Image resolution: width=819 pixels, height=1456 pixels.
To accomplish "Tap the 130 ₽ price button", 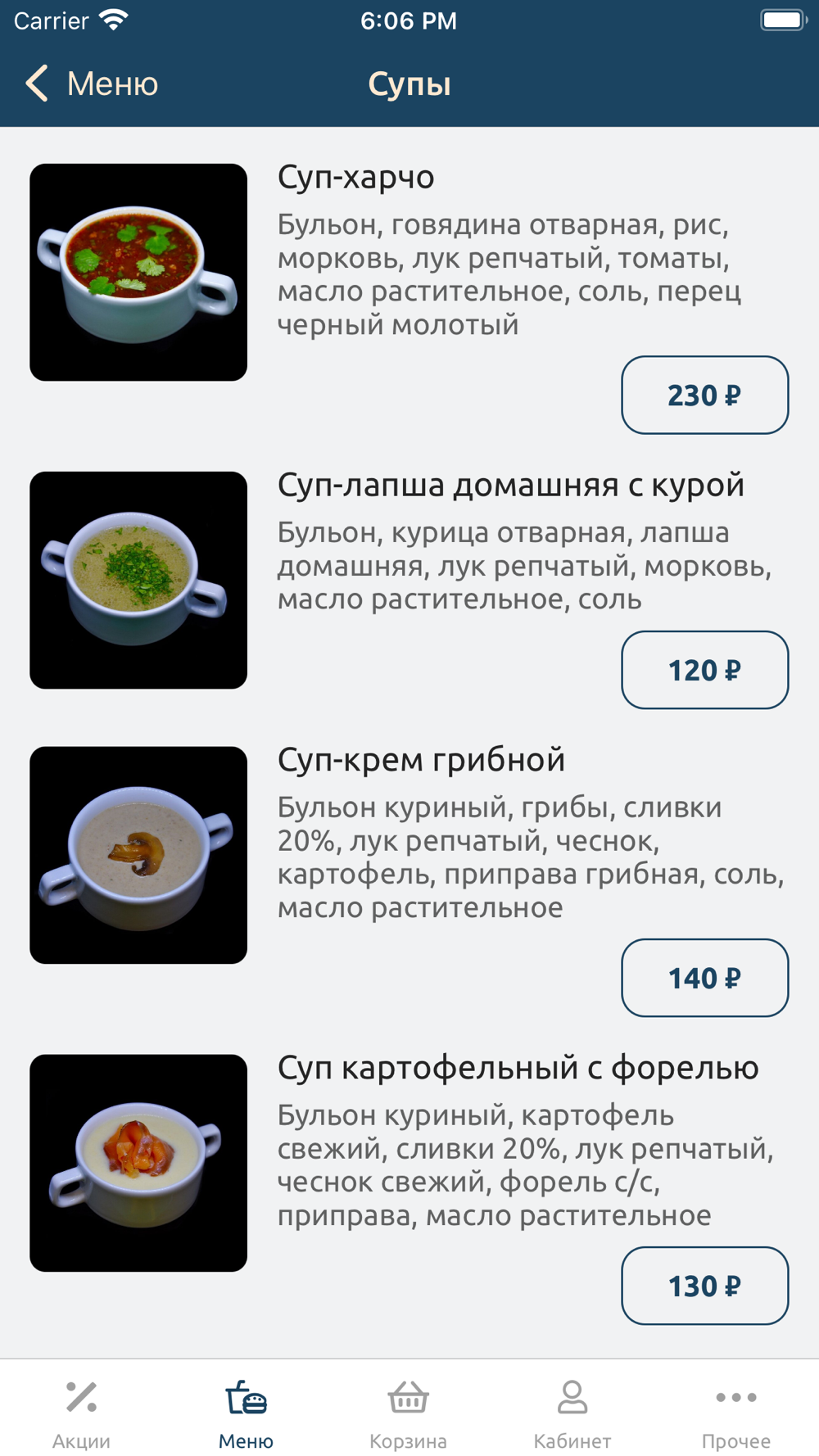I will [704, 1286].
